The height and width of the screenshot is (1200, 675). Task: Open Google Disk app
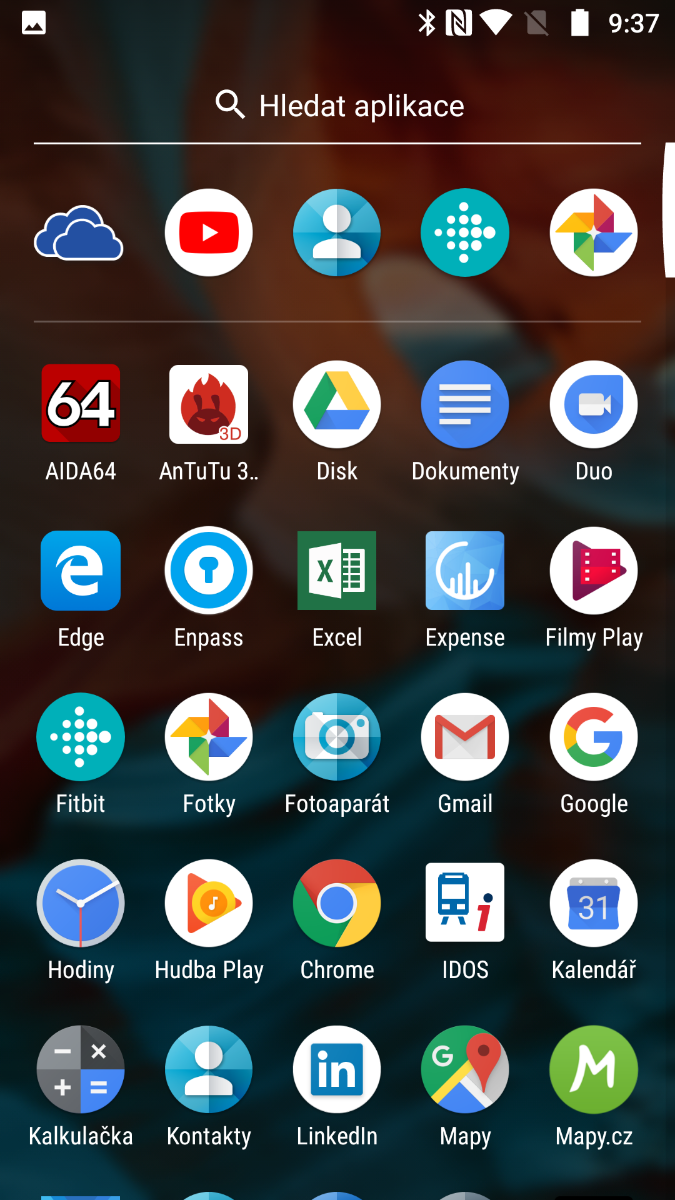(337, 404)
